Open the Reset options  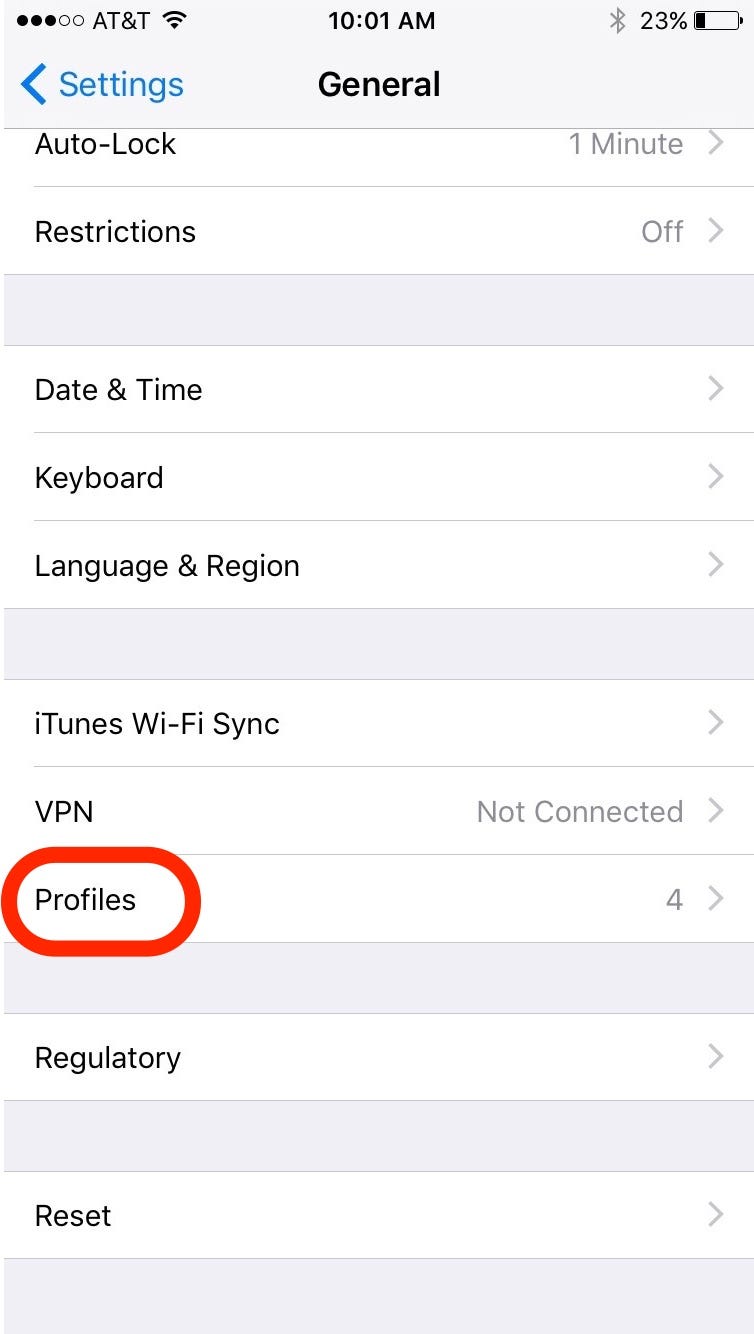[378, 1215]
